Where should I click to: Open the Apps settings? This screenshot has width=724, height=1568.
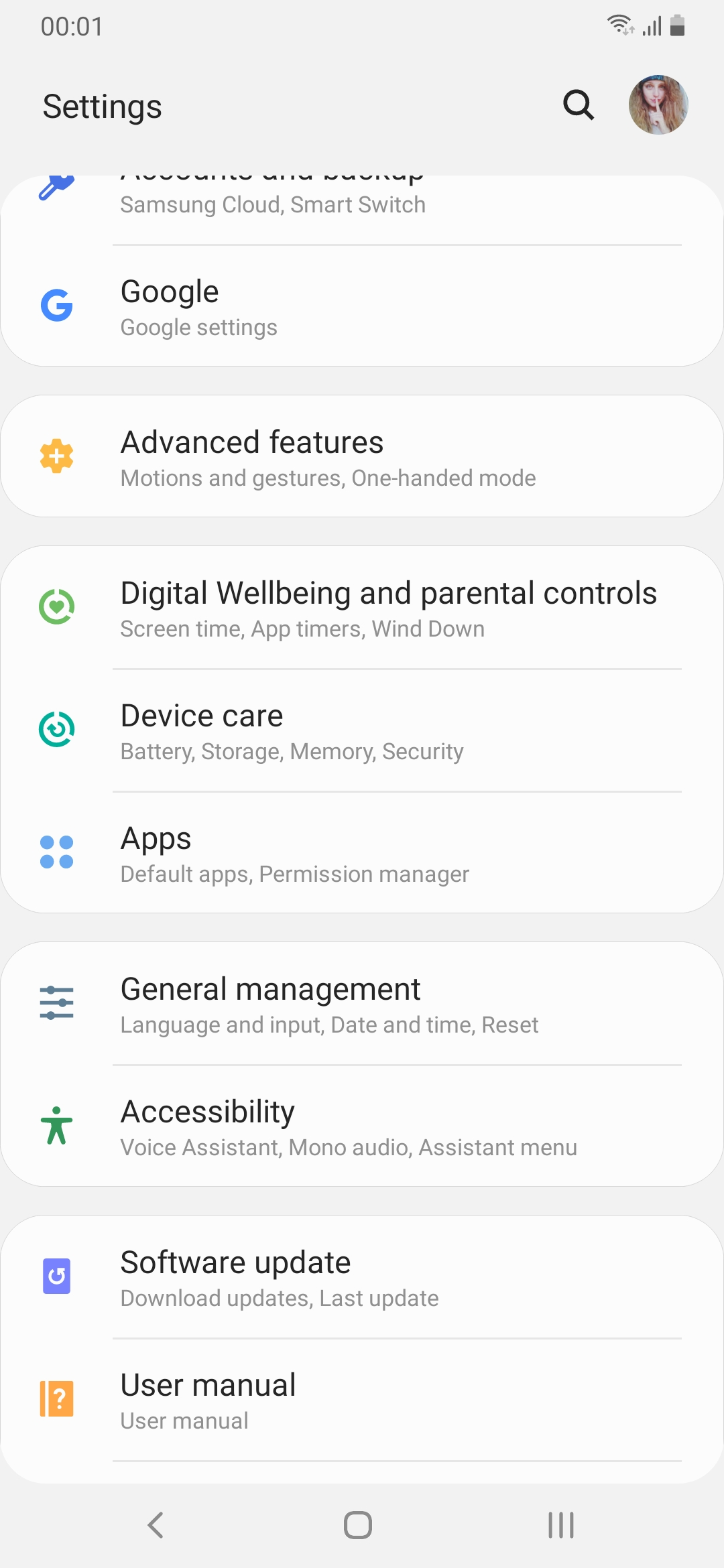[x=362, y=854]
